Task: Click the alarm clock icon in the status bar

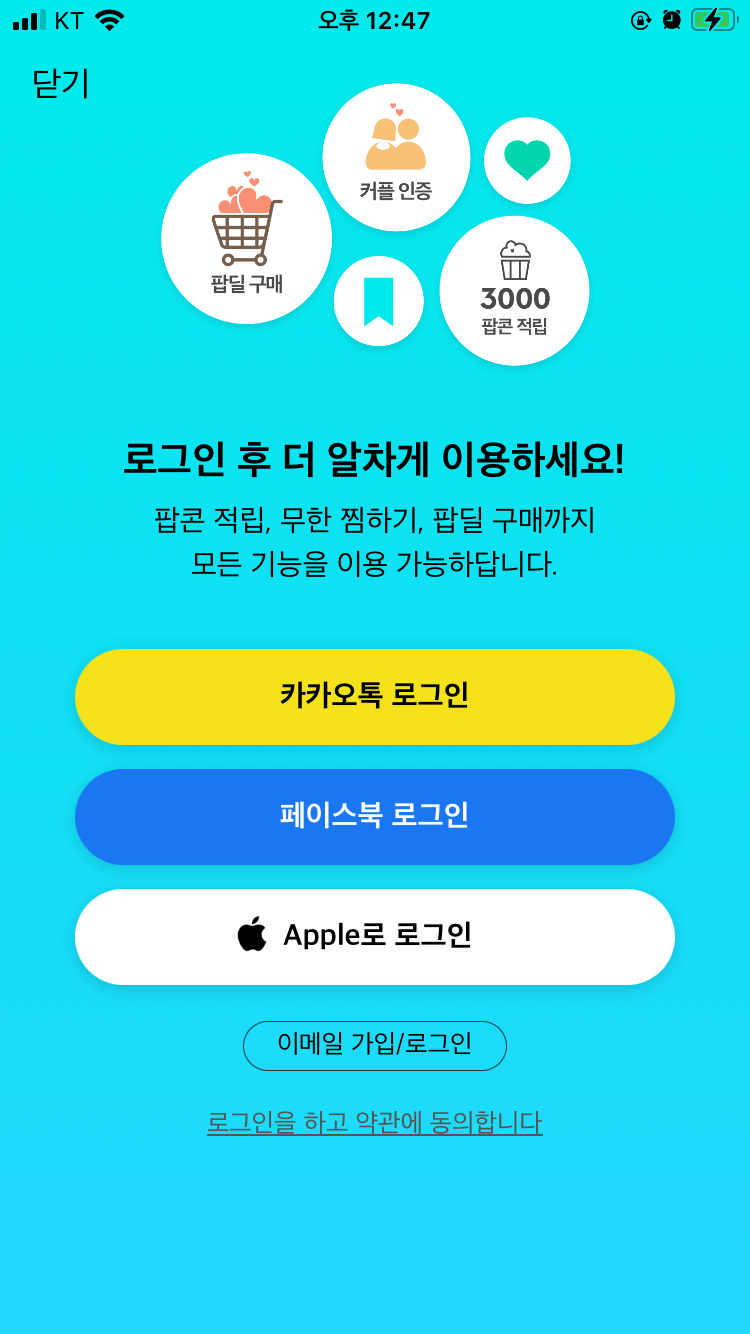Action: coord(670,19)
